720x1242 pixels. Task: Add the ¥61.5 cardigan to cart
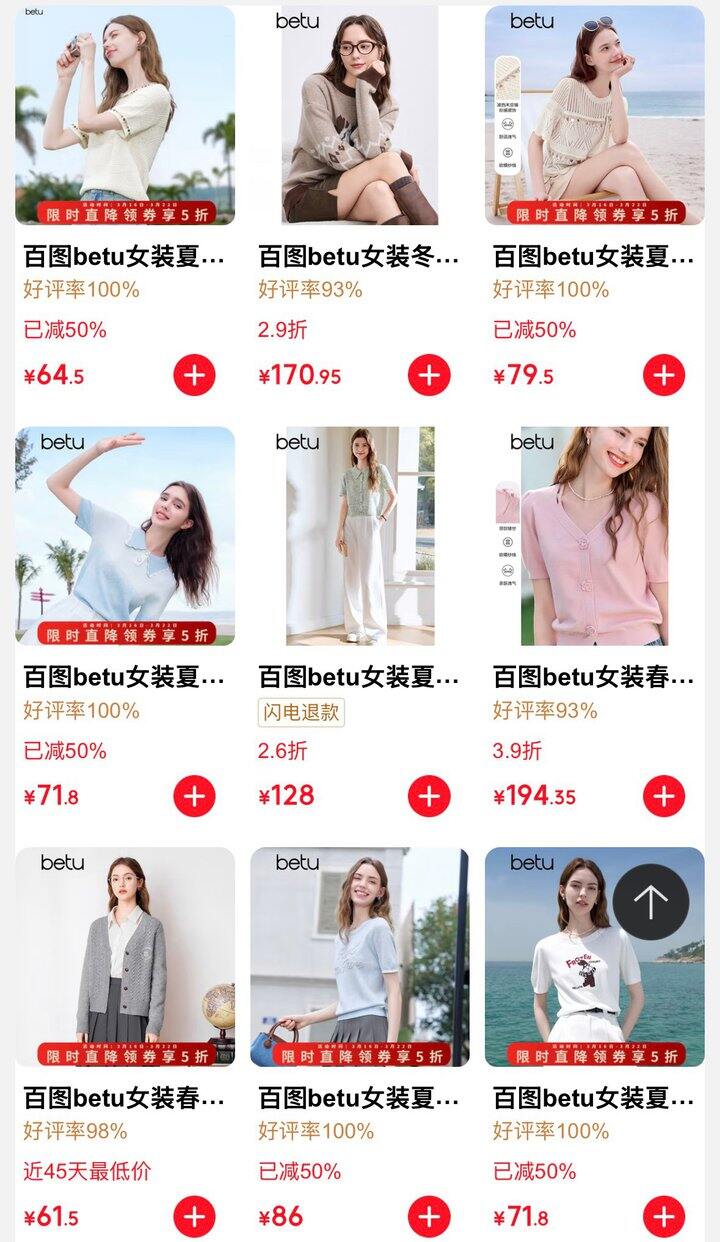(194, 1217)
